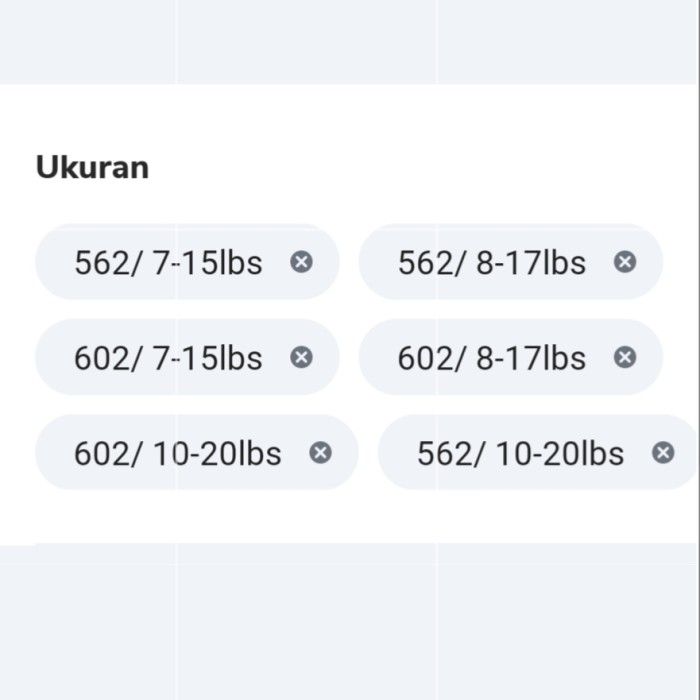Remove the 562/ 7-15lbs size chip
This screenshot has width=700, height=700.
pos(301,262)
